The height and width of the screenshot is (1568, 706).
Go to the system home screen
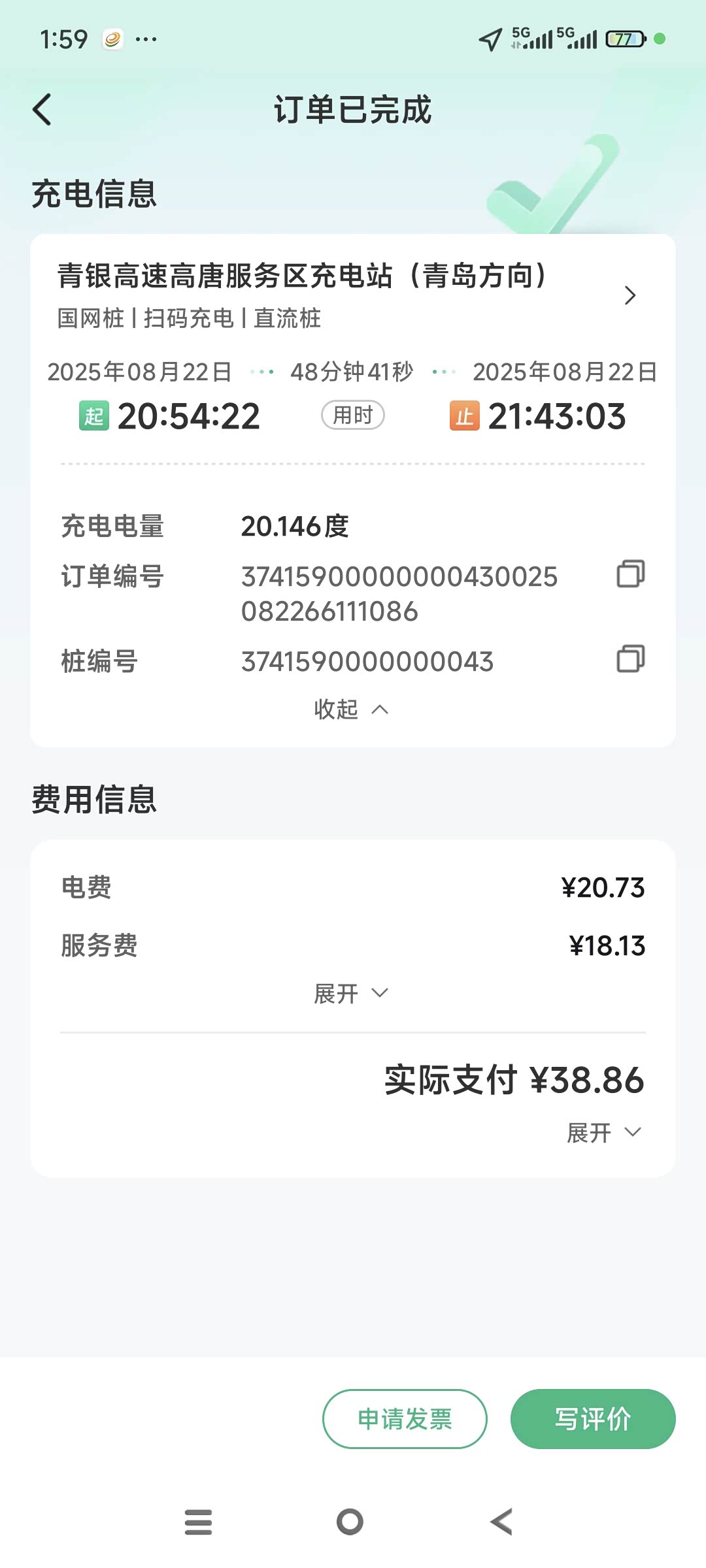point(350,1522)
